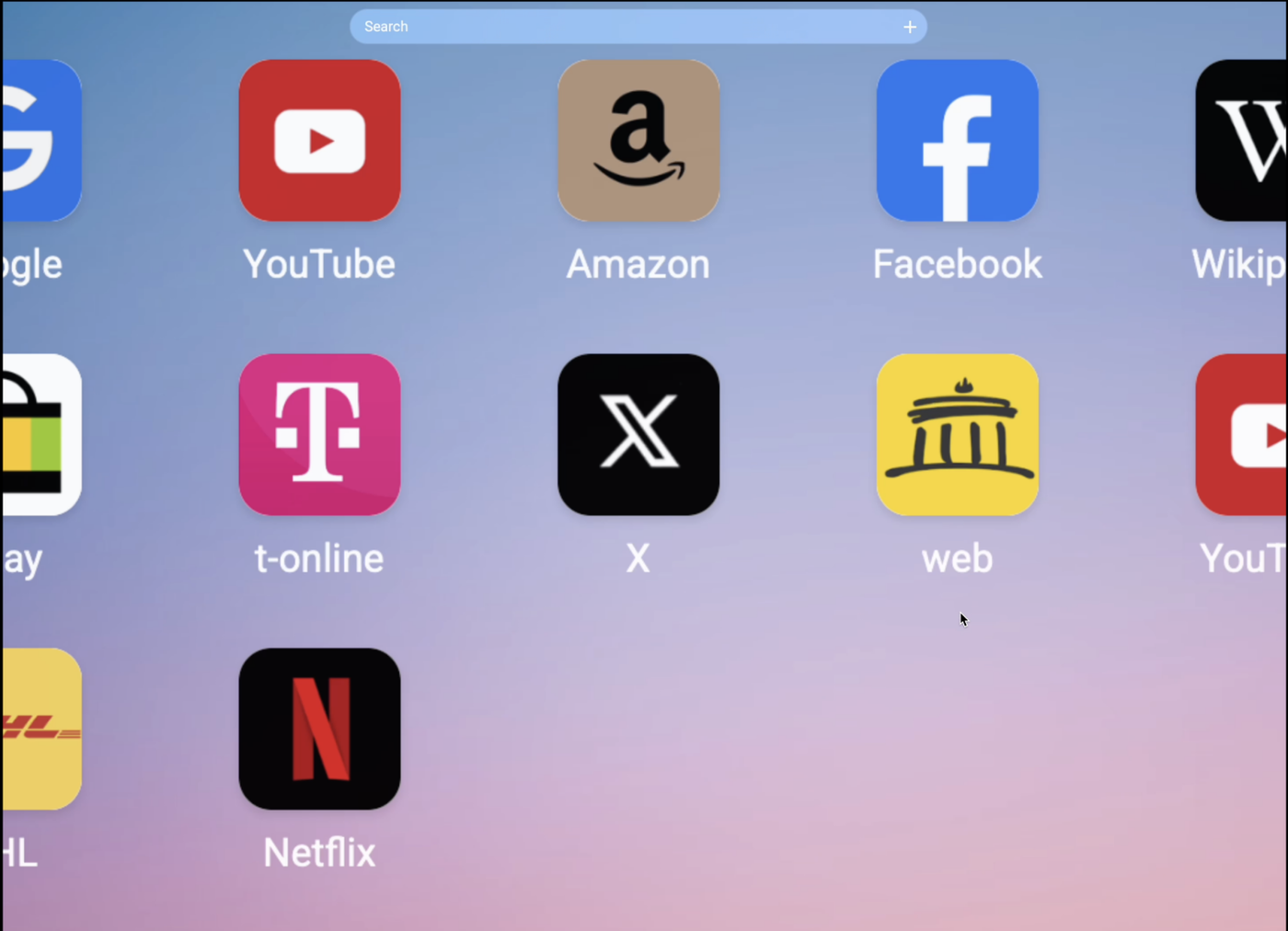Screen dimensions: 1288x931
Task: Open the Wikipedia shortcut
Action: tap(1242, 141)
